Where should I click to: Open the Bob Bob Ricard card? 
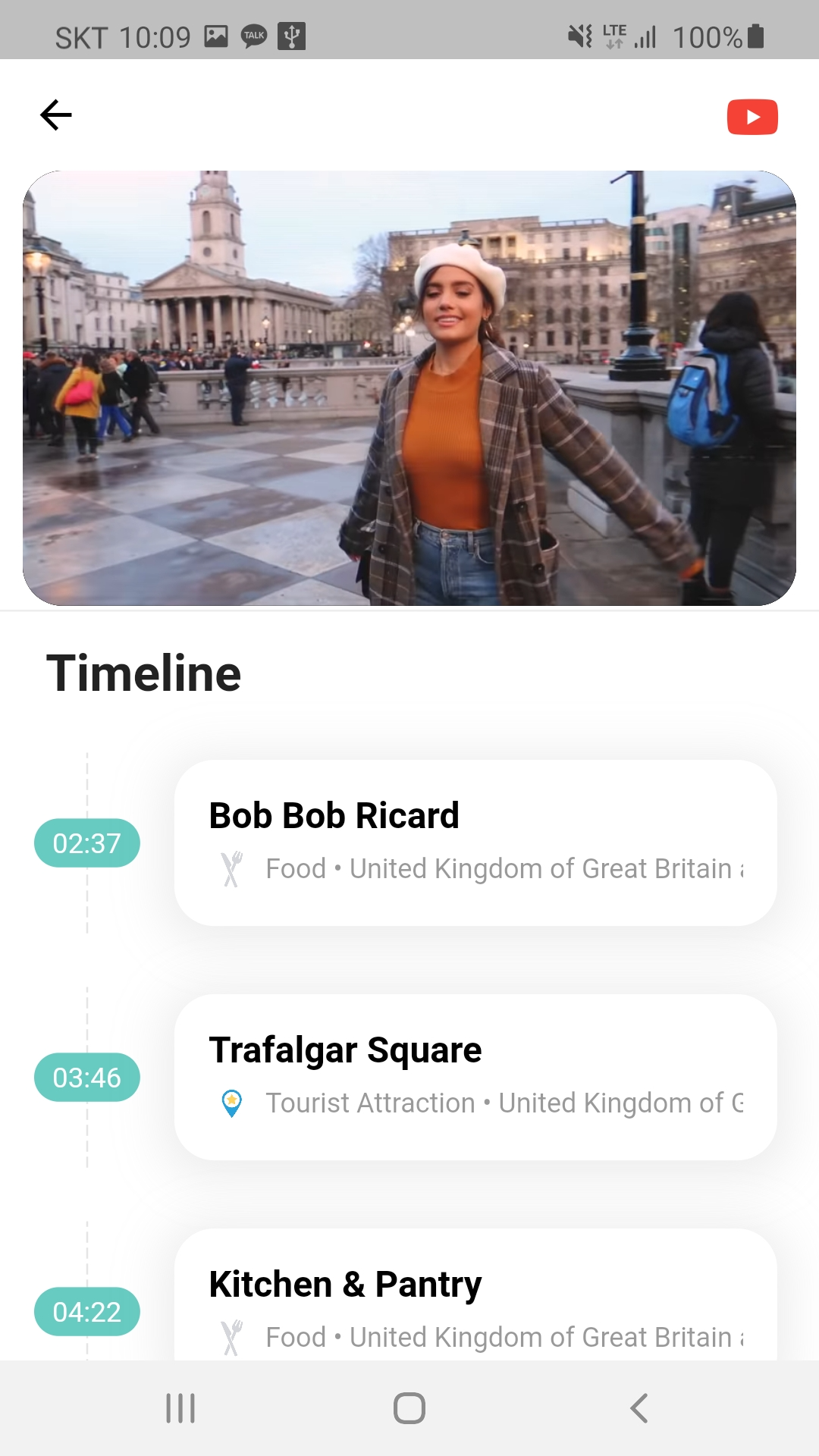pyautogui.click(x=475, y=843)
